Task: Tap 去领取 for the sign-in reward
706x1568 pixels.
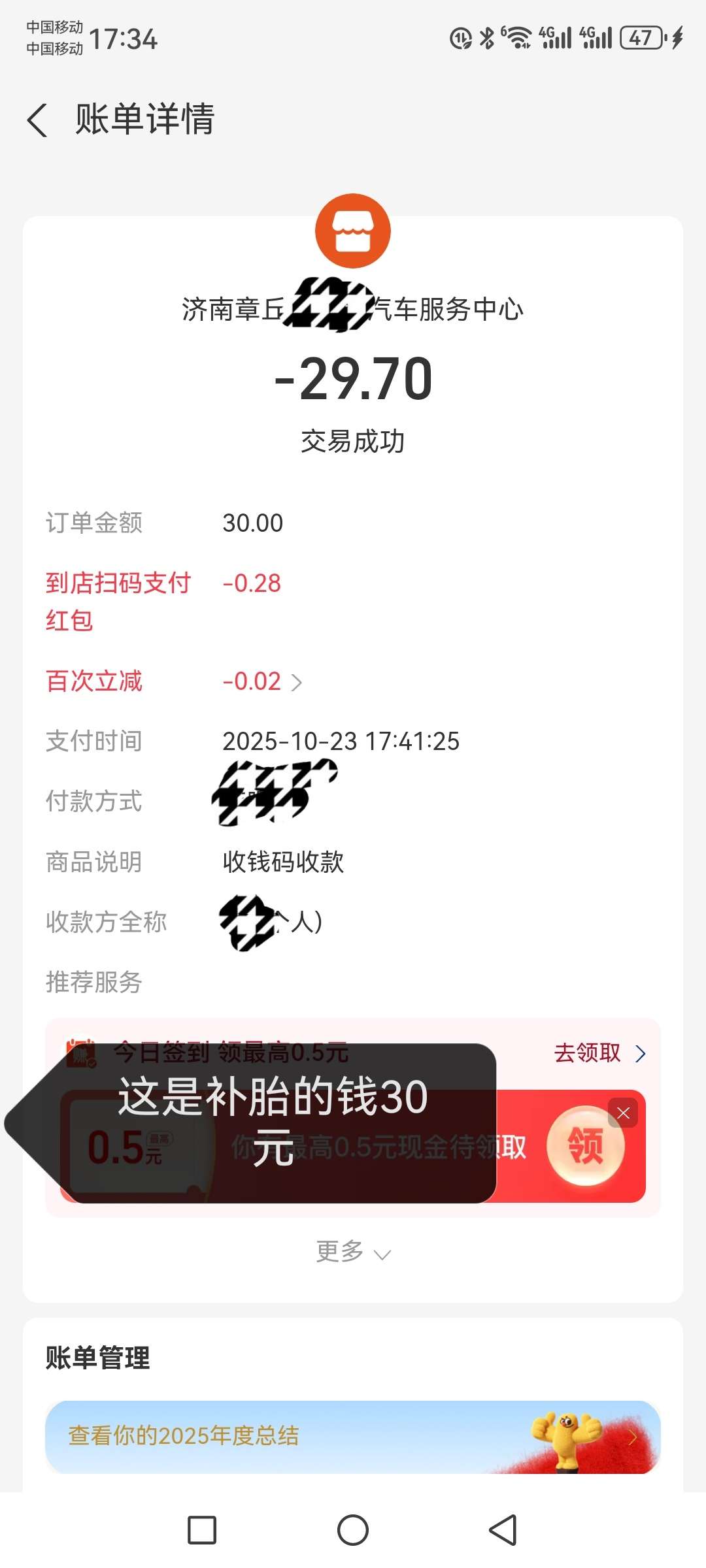Action: [x=599, y=1053]
